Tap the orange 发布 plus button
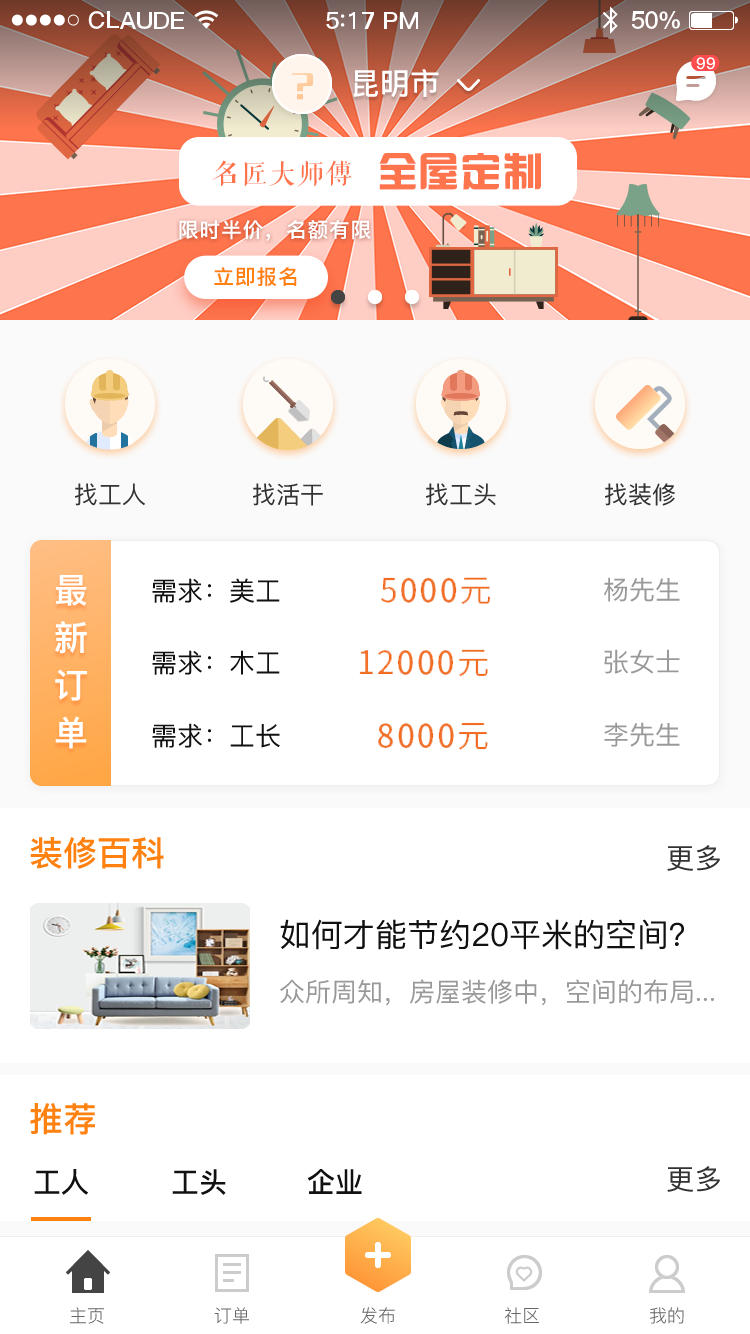750x1334 pixels. pyautogui.click(x=377, y=1253)
